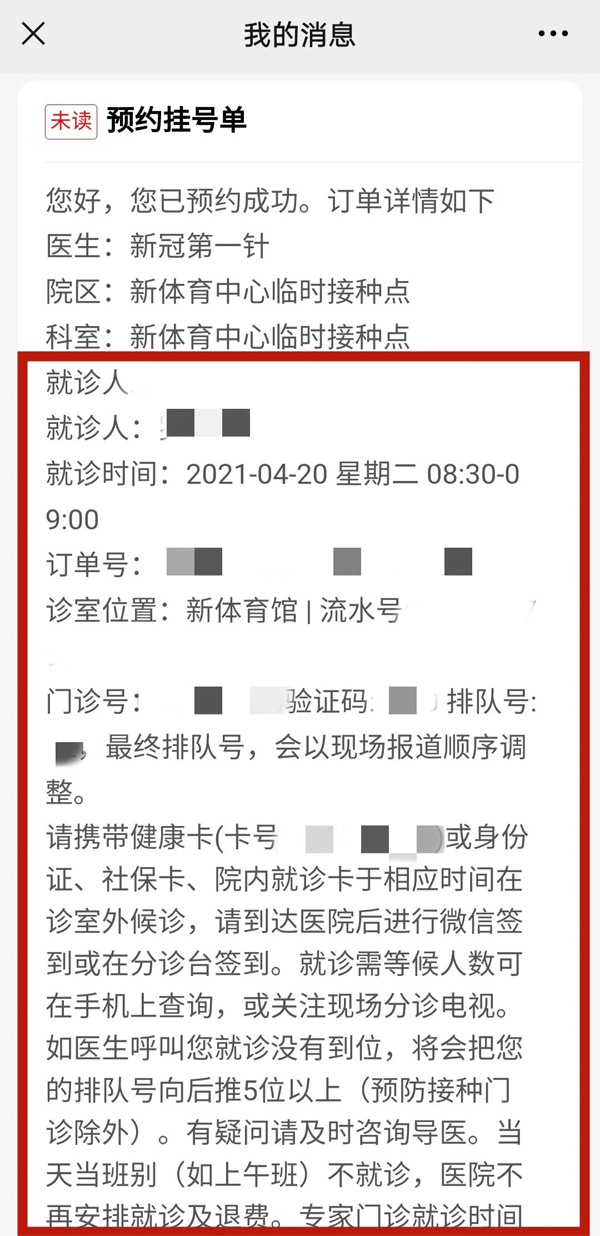Open the three-dot overflow menu
The image size is (600, 1236).
pyautogui.click(x=552, y=34)
